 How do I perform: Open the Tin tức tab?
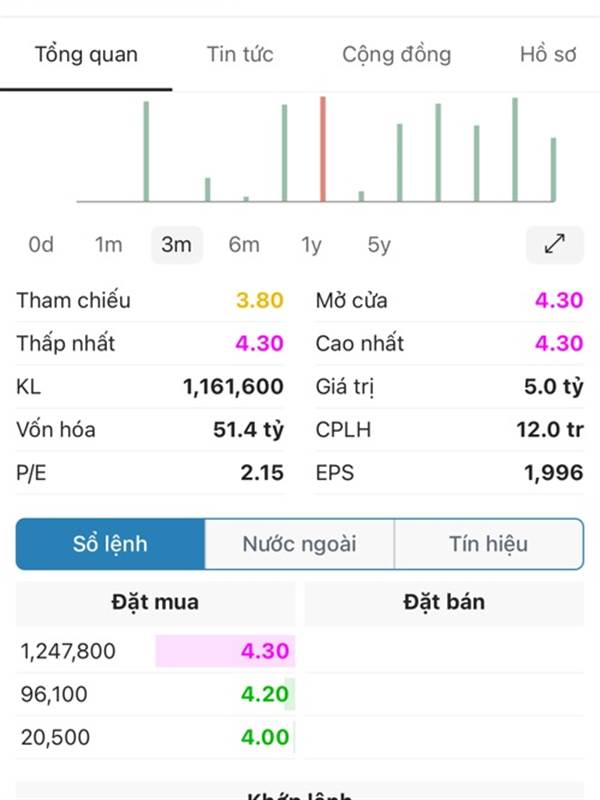pyautogui.click(x=240, y=54)
